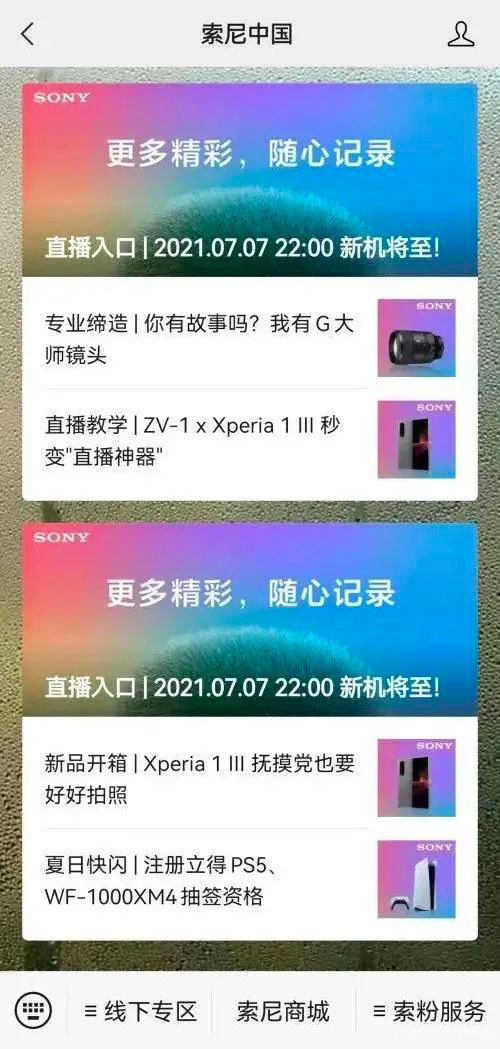Open 索尼商城
The image size is (500, 1049).
click(x=283, y=1011)
